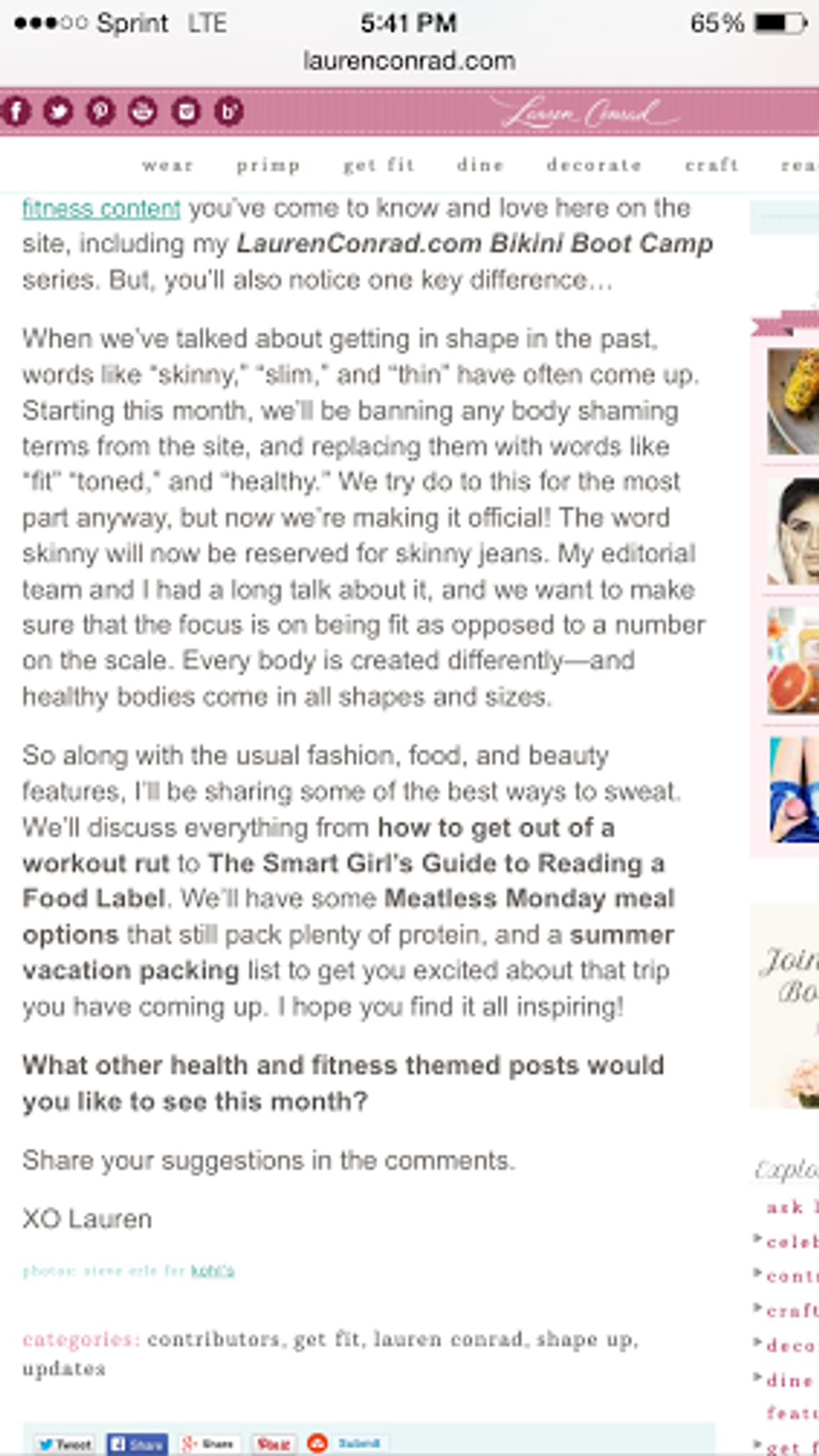Open the grapefruit sidebar thumbnail
The image size is (819, 1456).
794,661
